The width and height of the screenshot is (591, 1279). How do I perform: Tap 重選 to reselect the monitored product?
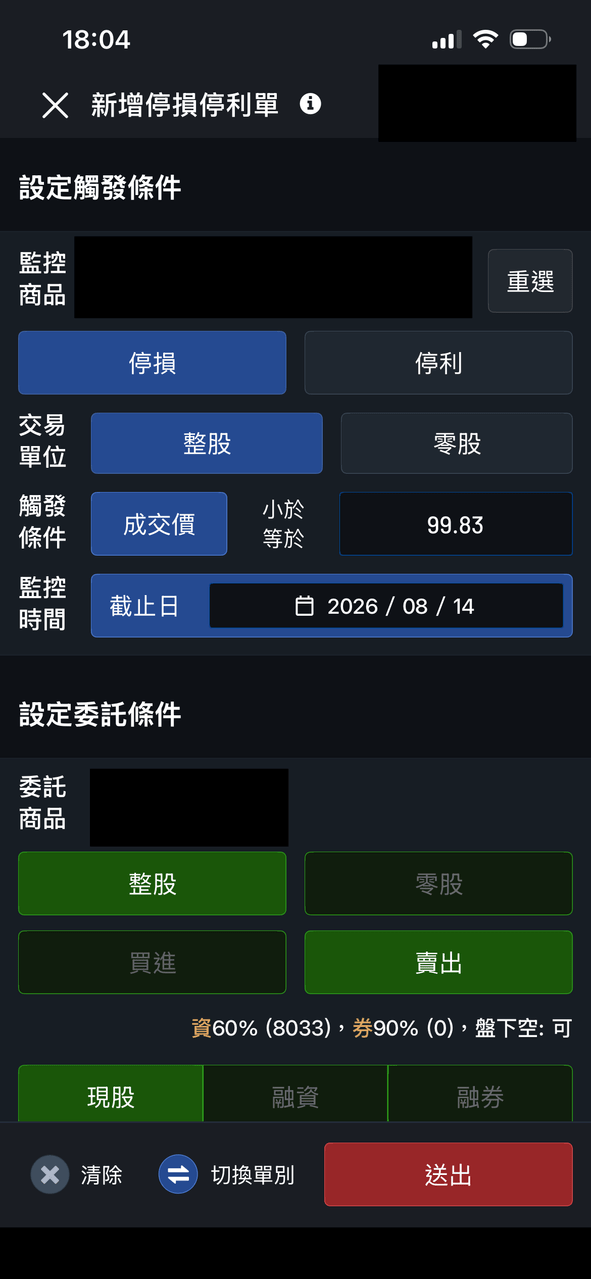pos(530,282)
